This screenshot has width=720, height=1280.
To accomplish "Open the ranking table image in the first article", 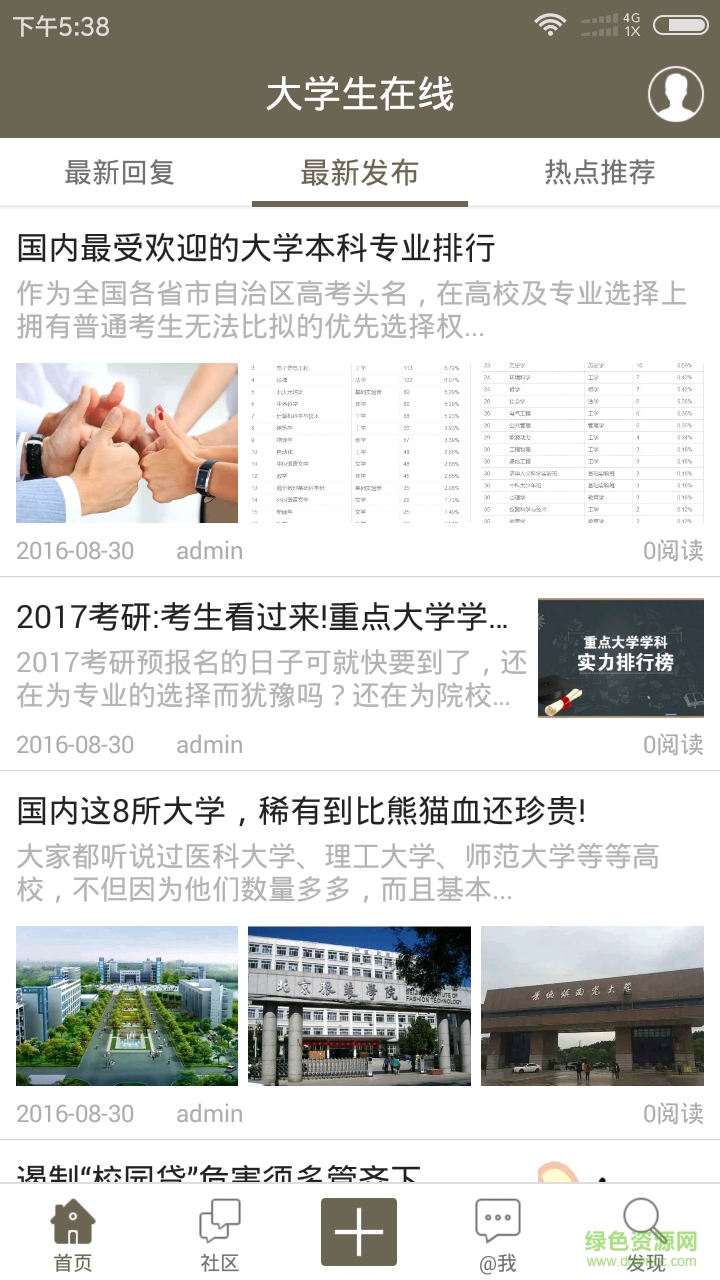I will pyautogui.click(x=360, y=442).
